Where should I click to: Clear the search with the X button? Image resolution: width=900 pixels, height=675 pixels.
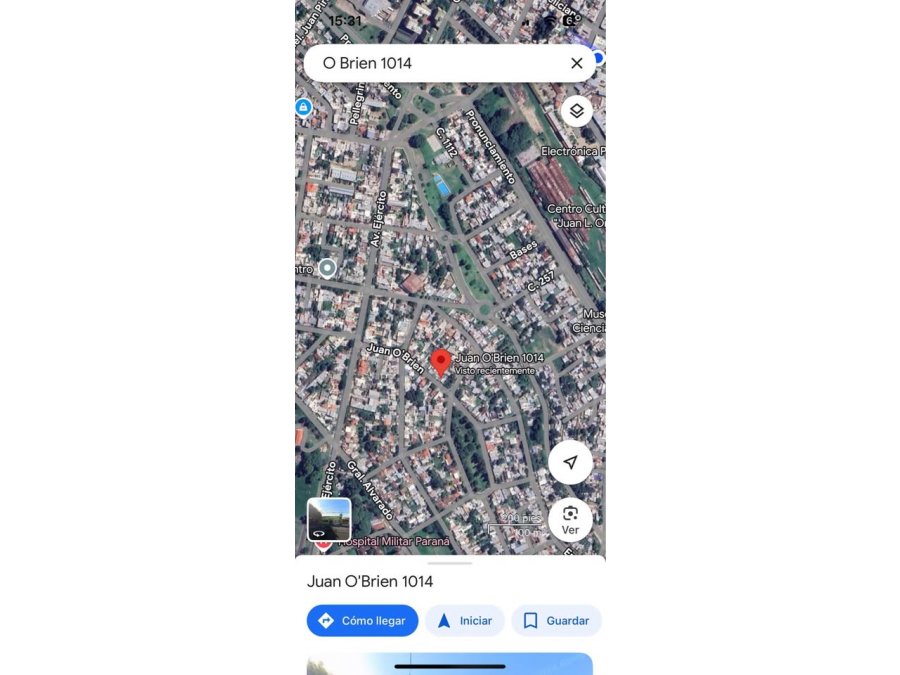click(x=577, y=63)
